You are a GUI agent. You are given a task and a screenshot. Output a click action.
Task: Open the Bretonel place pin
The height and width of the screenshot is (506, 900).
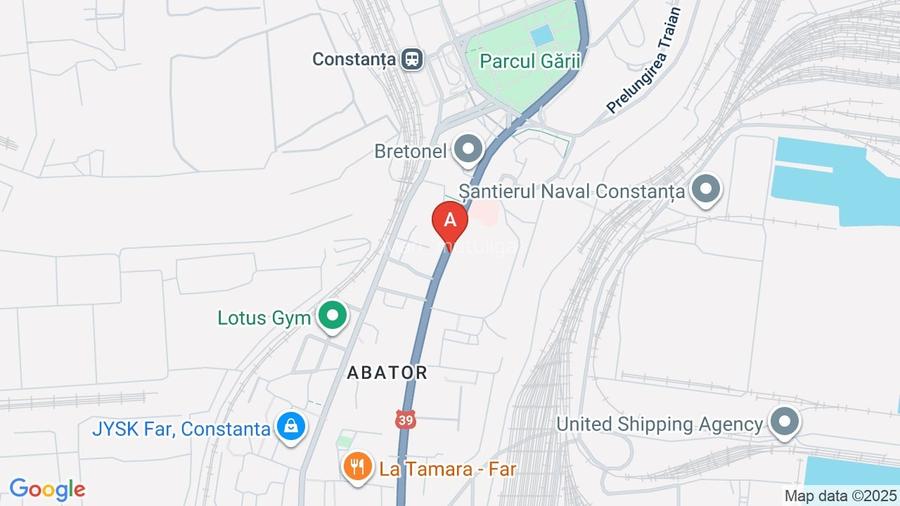tap(467, 151)
